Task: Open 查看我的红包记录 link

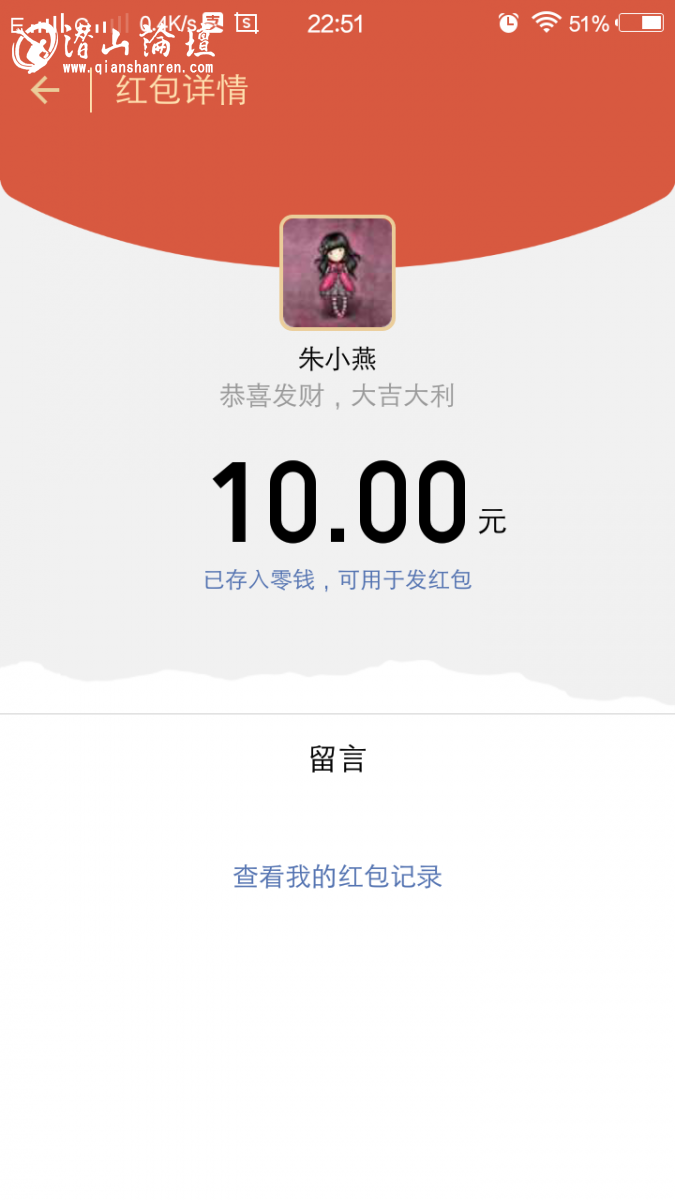Action: pyautogui.click(x=337, y=877)
